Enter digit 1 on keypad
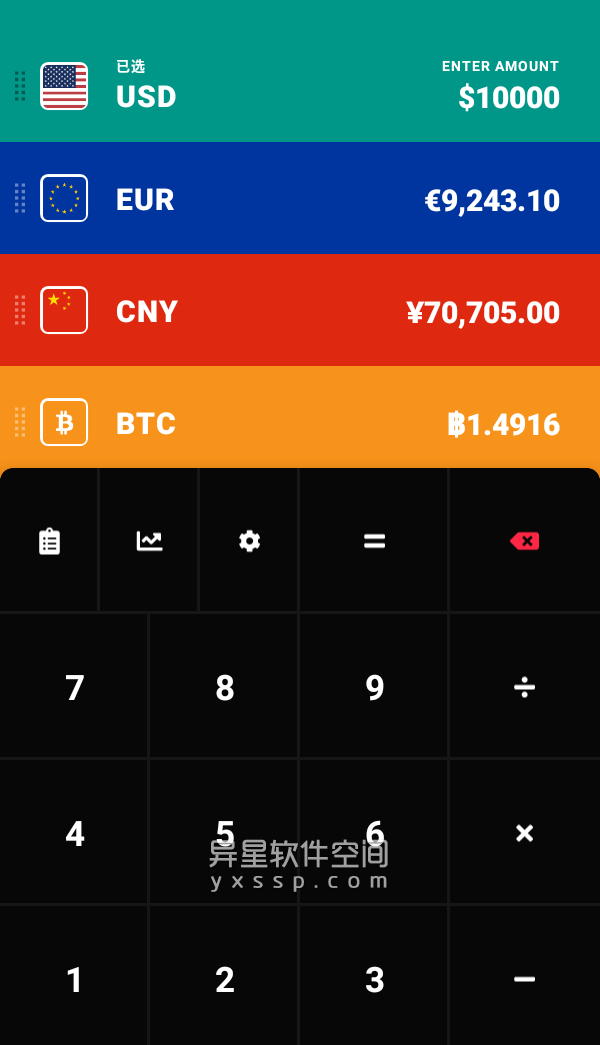Image resolution: width=600 pixels, height=1045 pixels. coord(74,979)
